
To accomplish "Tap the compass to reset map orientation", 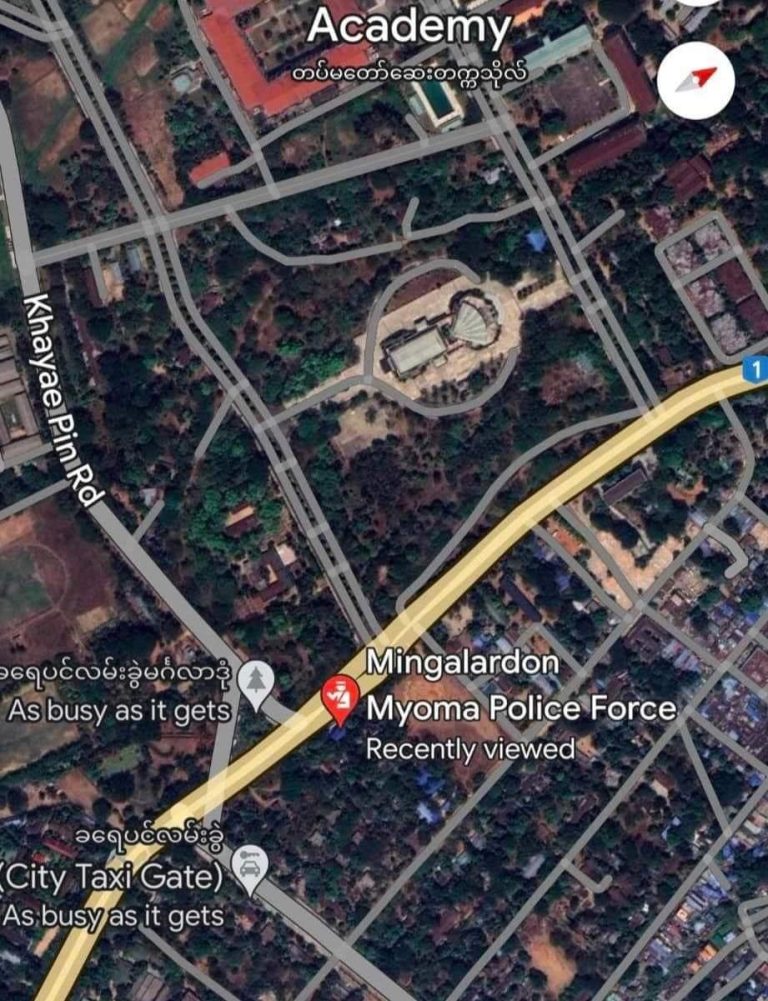I will (x=697, y=81).
